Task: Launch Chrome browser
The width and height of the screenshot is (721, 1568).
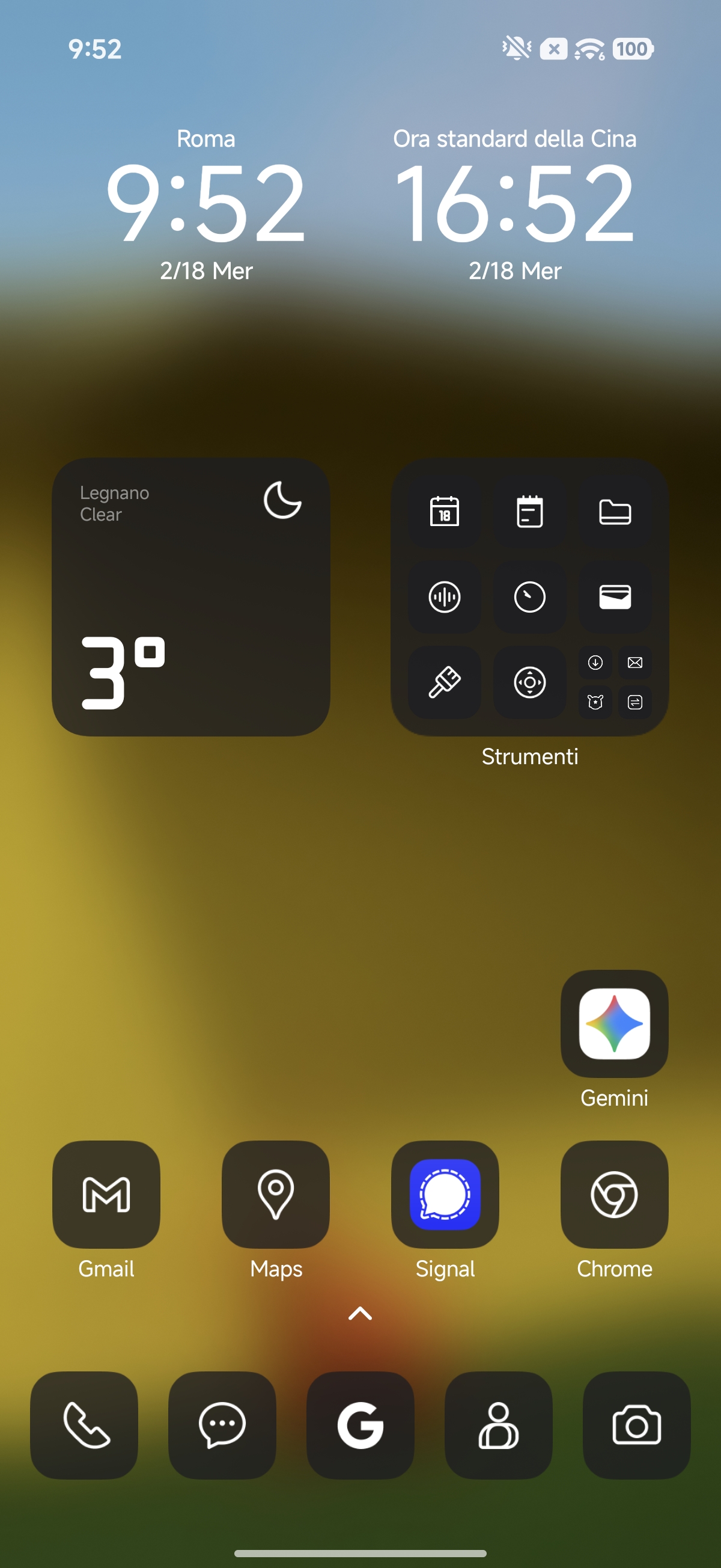Action: (x=614, y=1193)
